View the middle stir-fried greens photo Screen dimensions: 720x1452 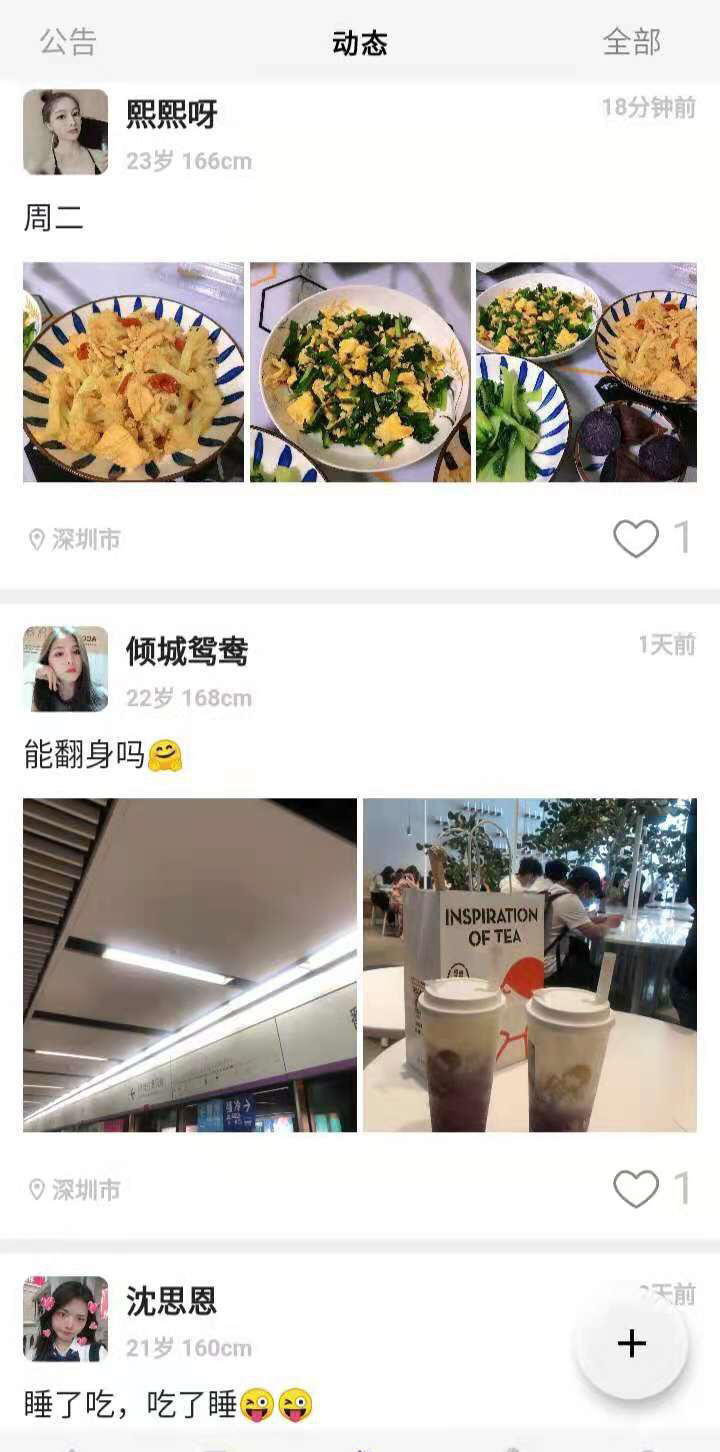point(360,370)
